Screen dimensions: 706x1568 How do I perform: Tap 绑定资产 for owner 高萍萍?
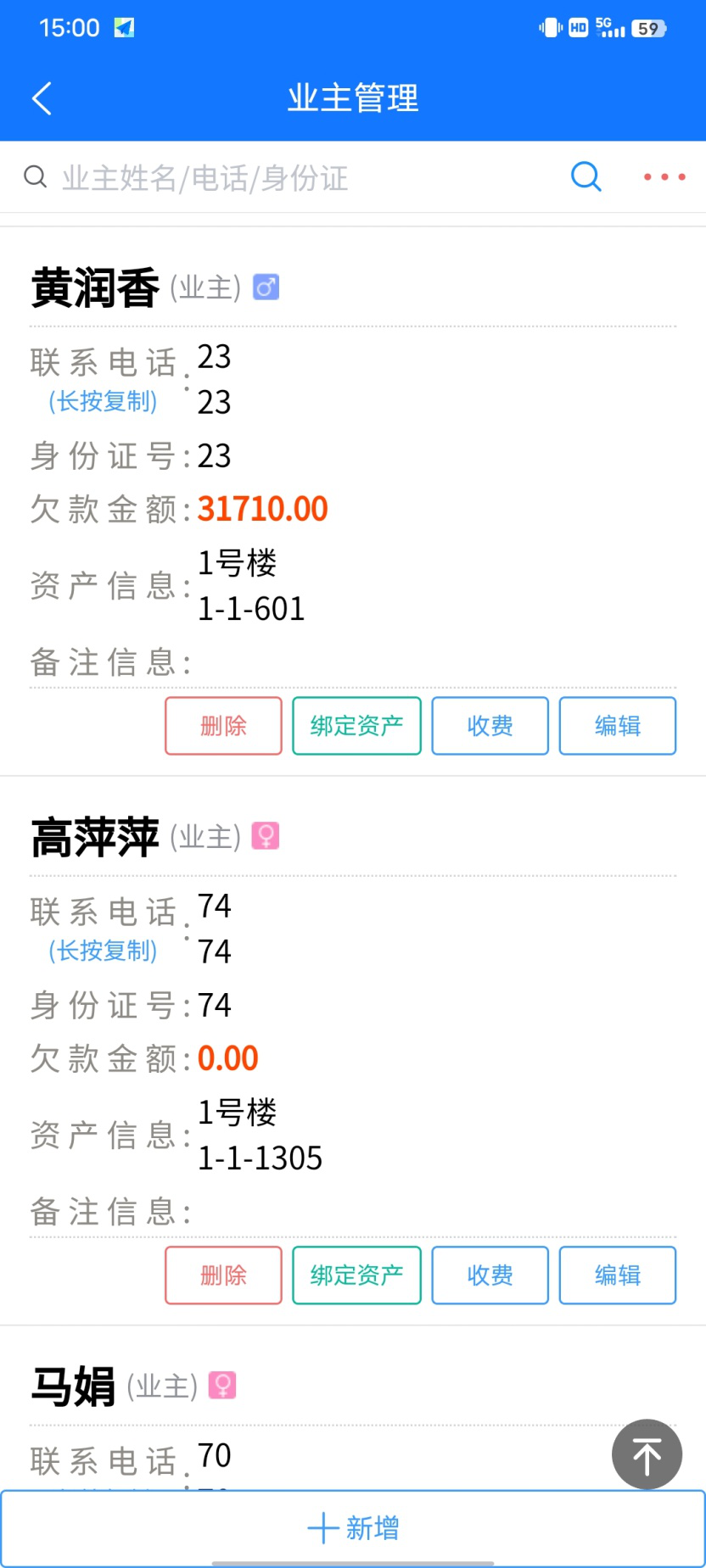tap(356, 1275)
